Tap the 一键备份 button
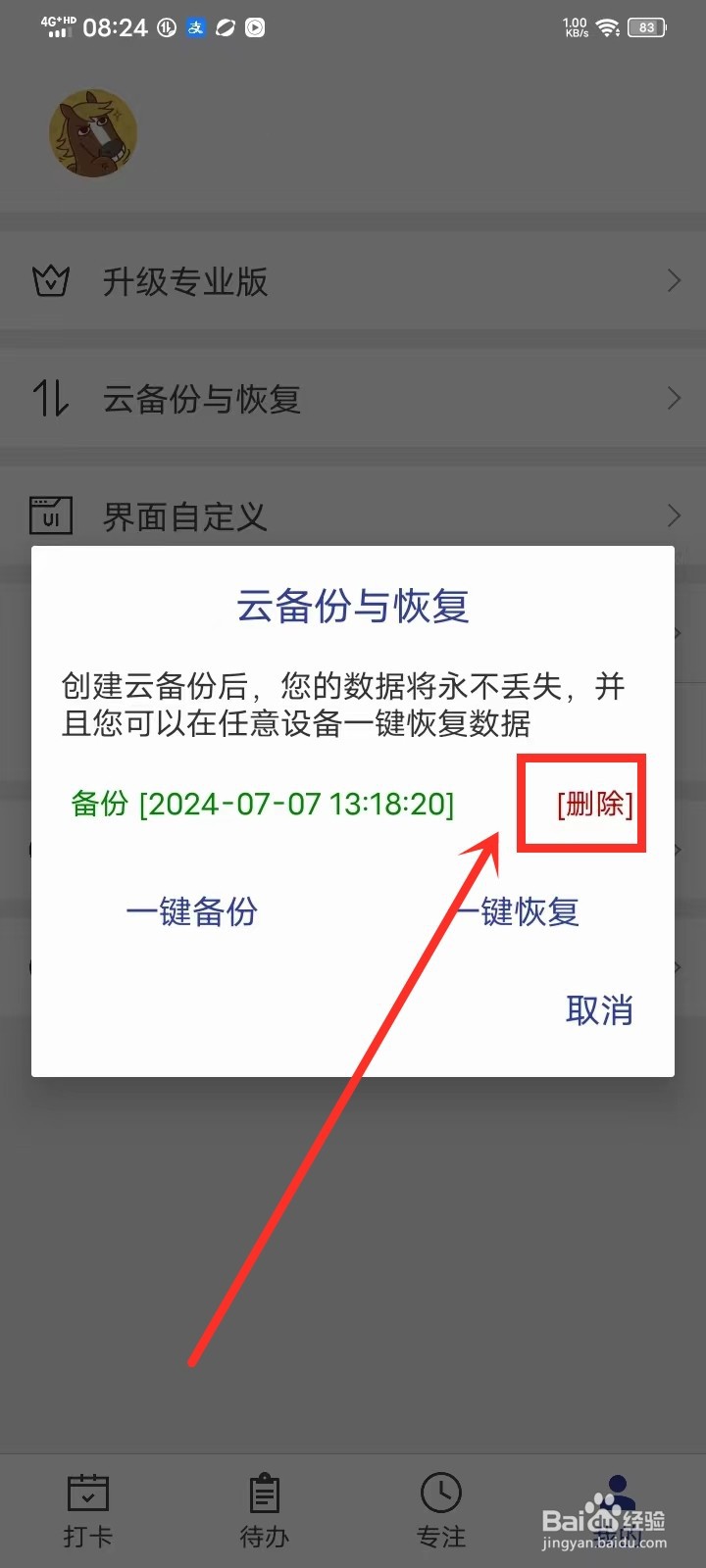This screenshot has height=1568, width=706. pyautogui.click(x=192, y=911)
